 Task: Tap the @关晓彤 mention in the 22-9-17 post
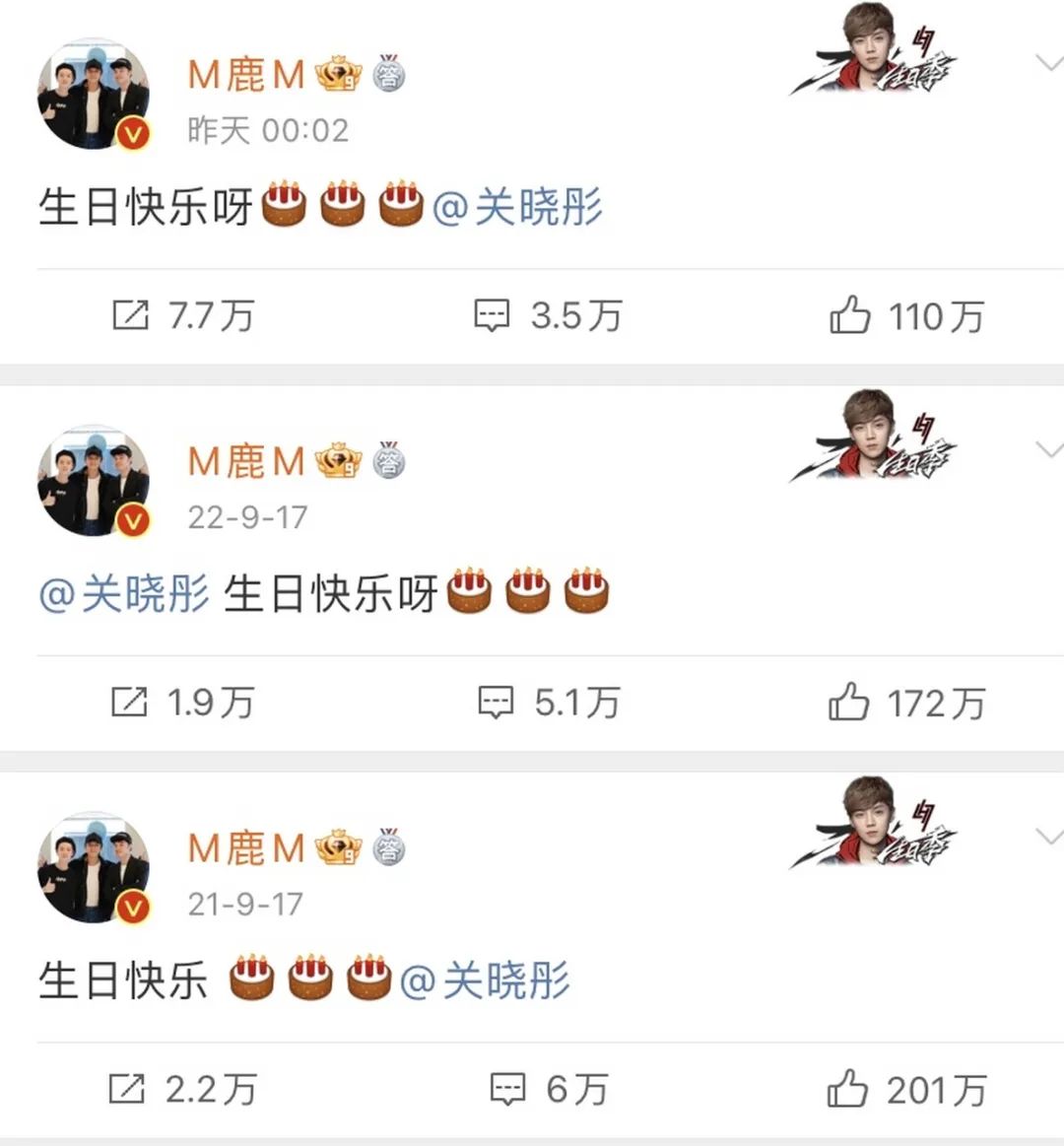(124, 594)
